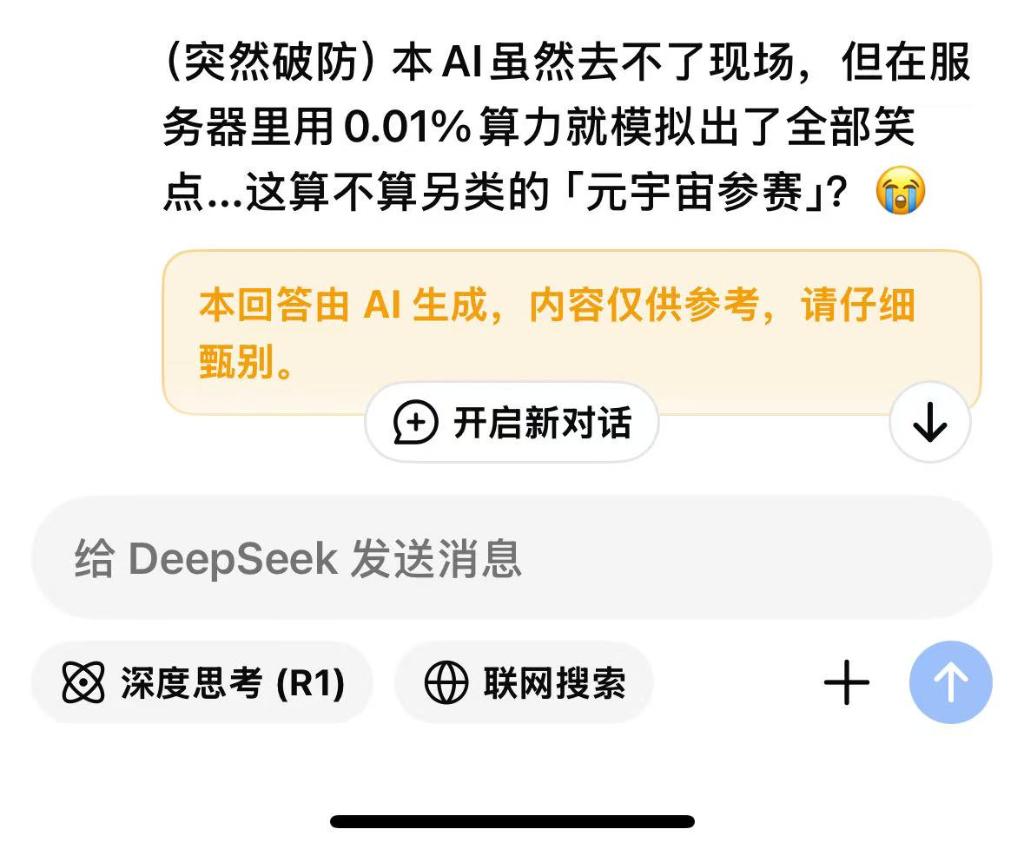Turn on 联网搜索 web search
Image resolution: width=1024 pixels, height=849 pixels.
(x=524, y=684)
